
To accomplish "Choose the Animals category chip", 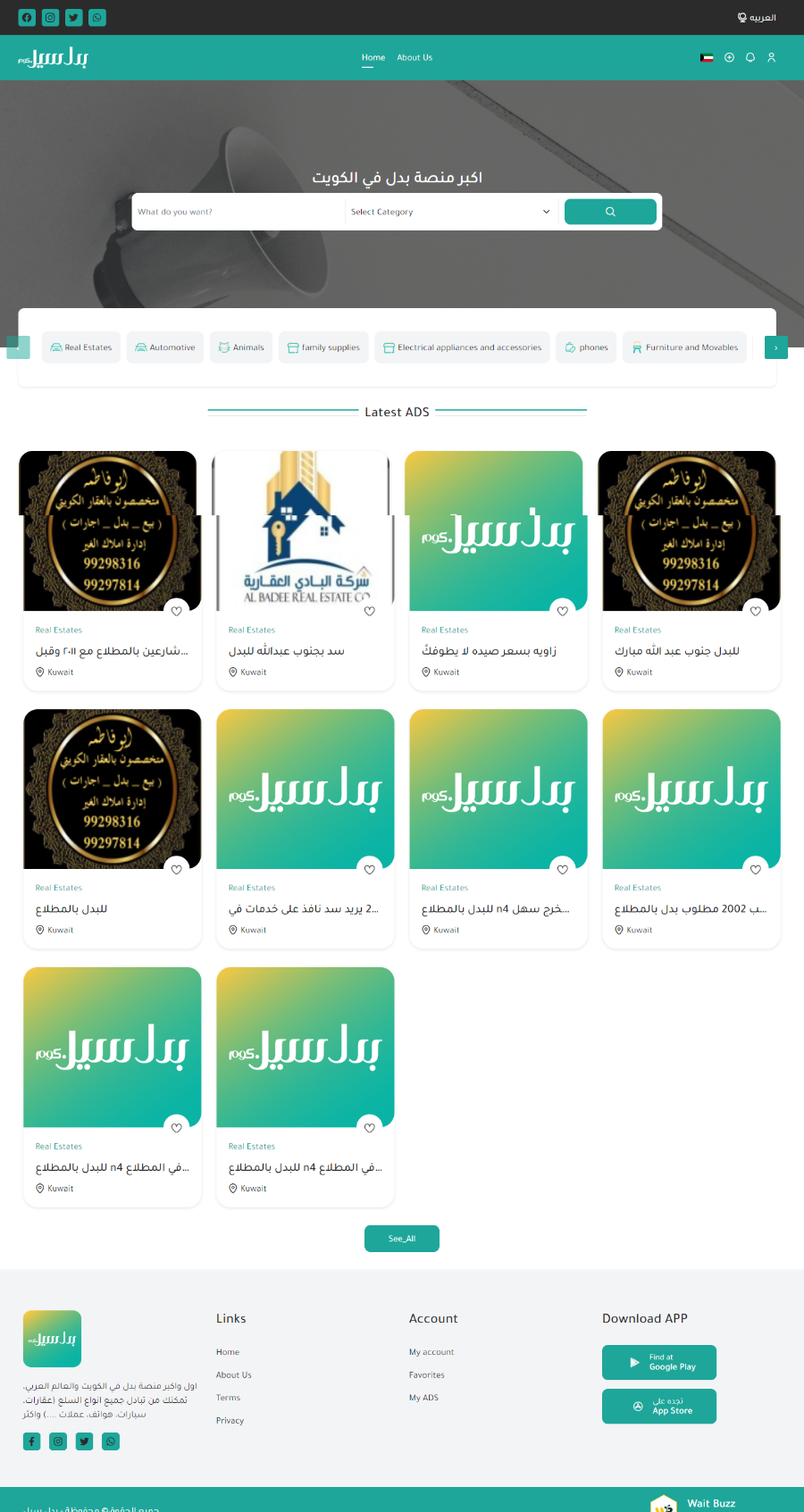I will [x=241, y=347].
